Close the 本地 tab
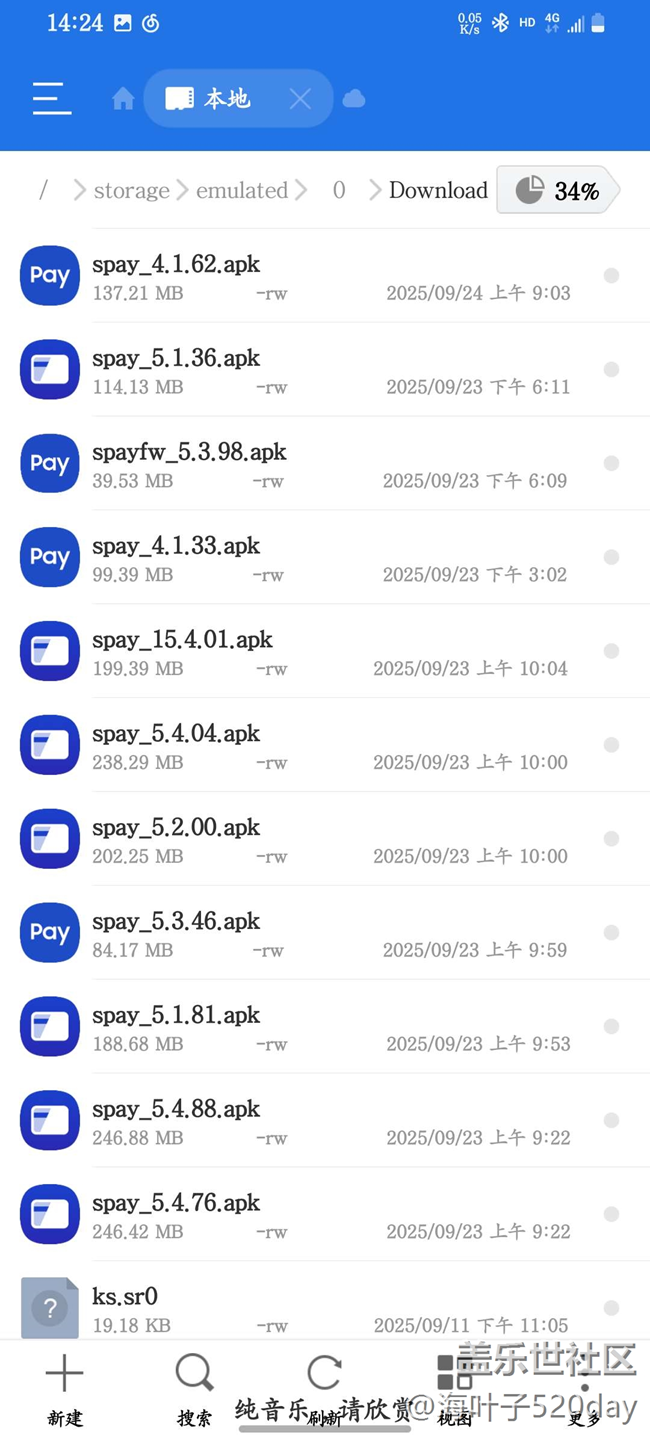 tap(300, 98)
